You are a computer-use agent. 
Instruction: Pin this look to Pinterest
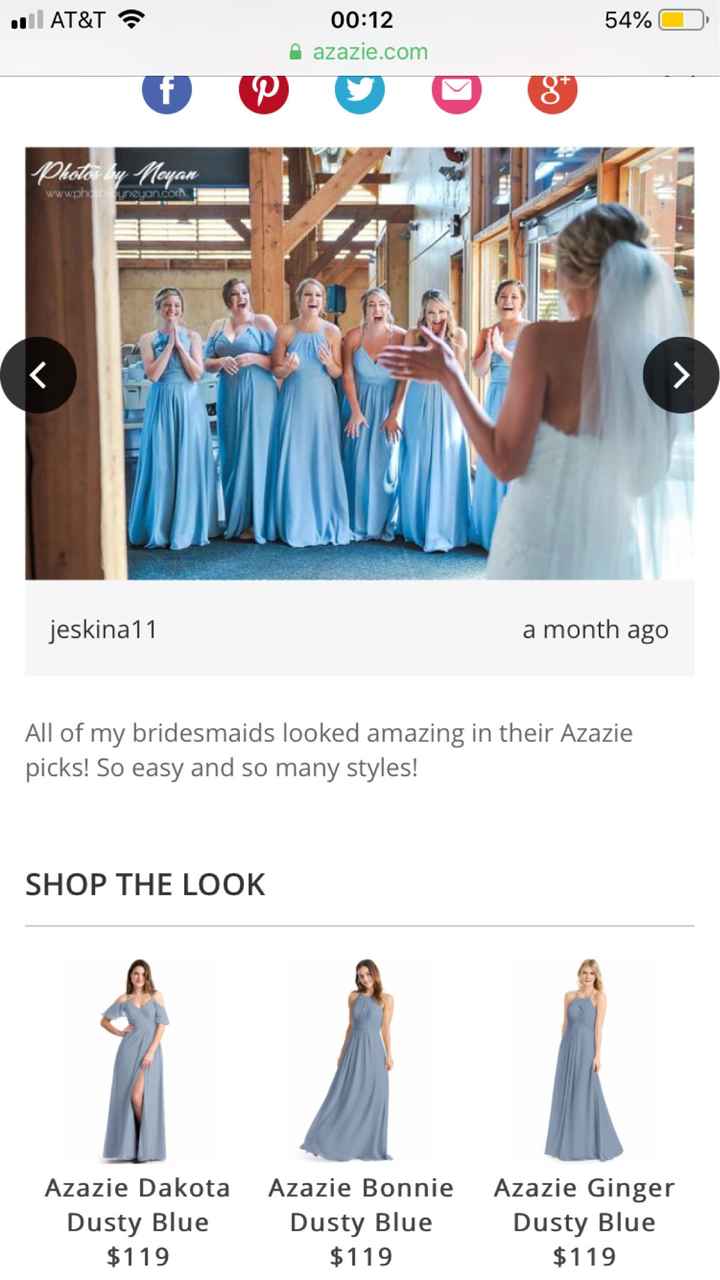(263, 90)
